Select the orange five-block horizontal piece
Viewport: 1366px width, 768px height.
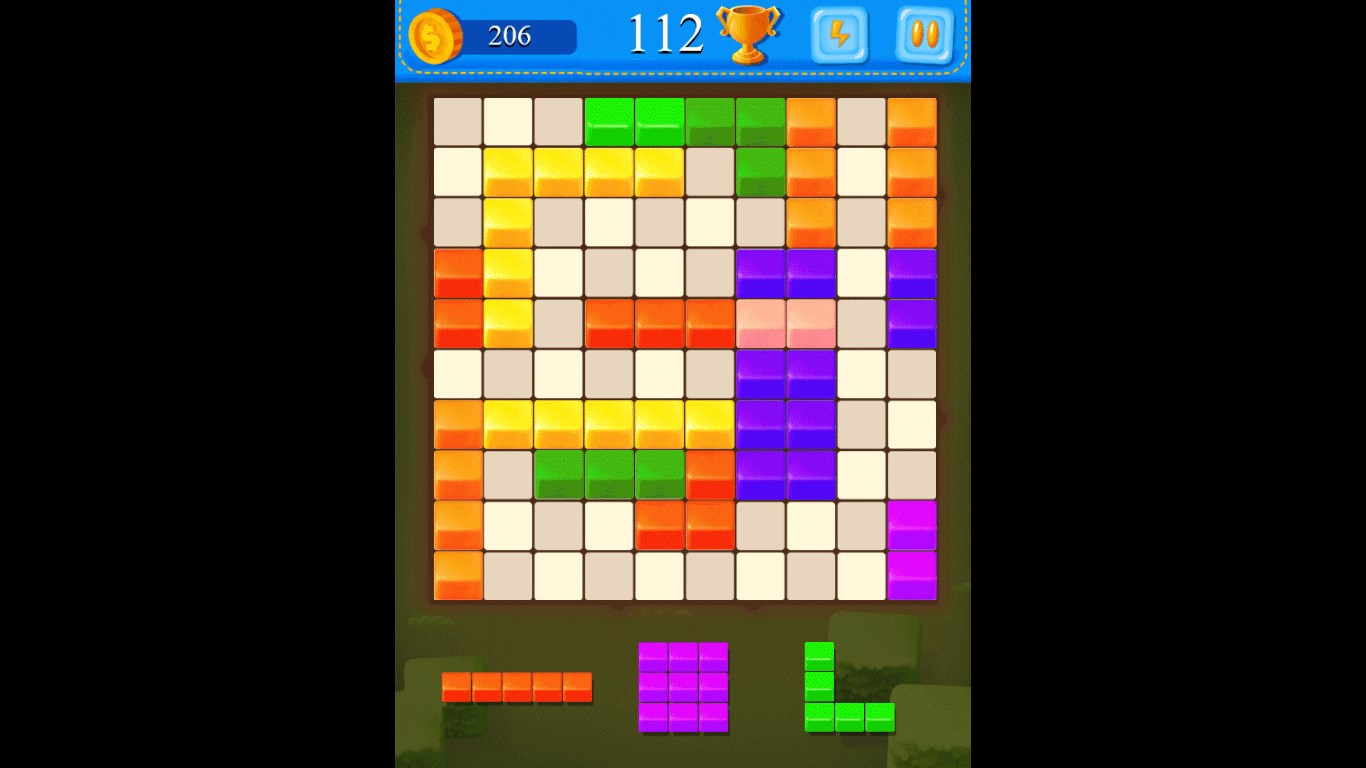pyautogui.click(x=517, y=687)
